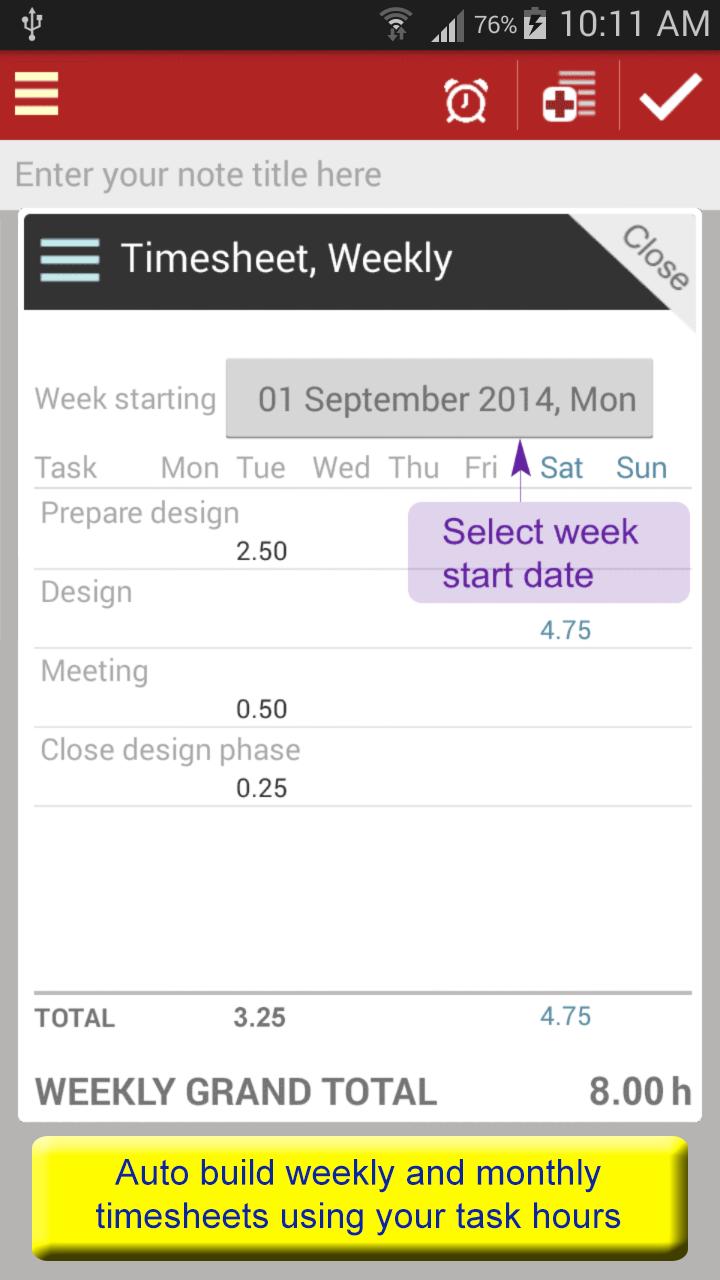Open the week start date picker
The image size is (720, 1280).
pos(438,398)
